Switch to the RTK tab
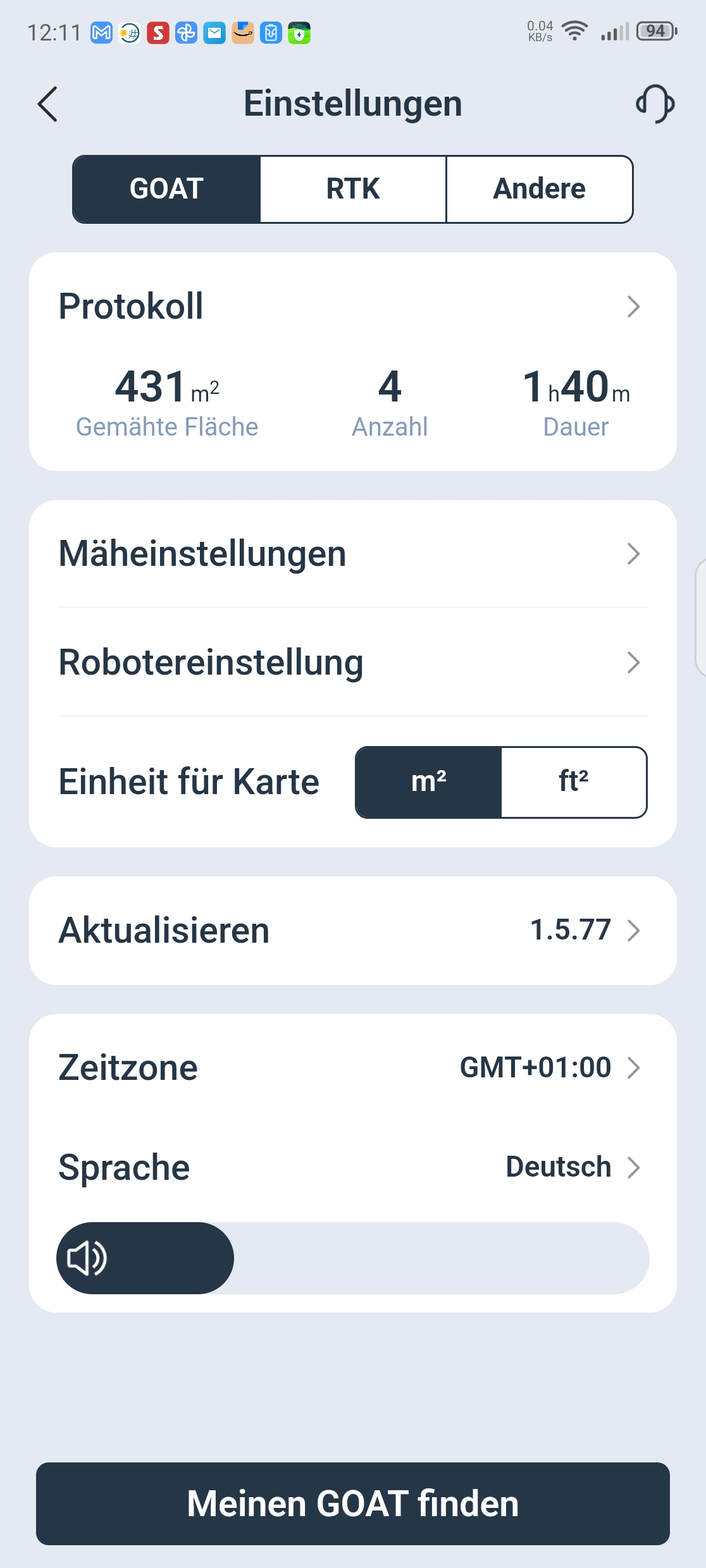Viewport: 706px width, 1568px height. click(353, 189)
